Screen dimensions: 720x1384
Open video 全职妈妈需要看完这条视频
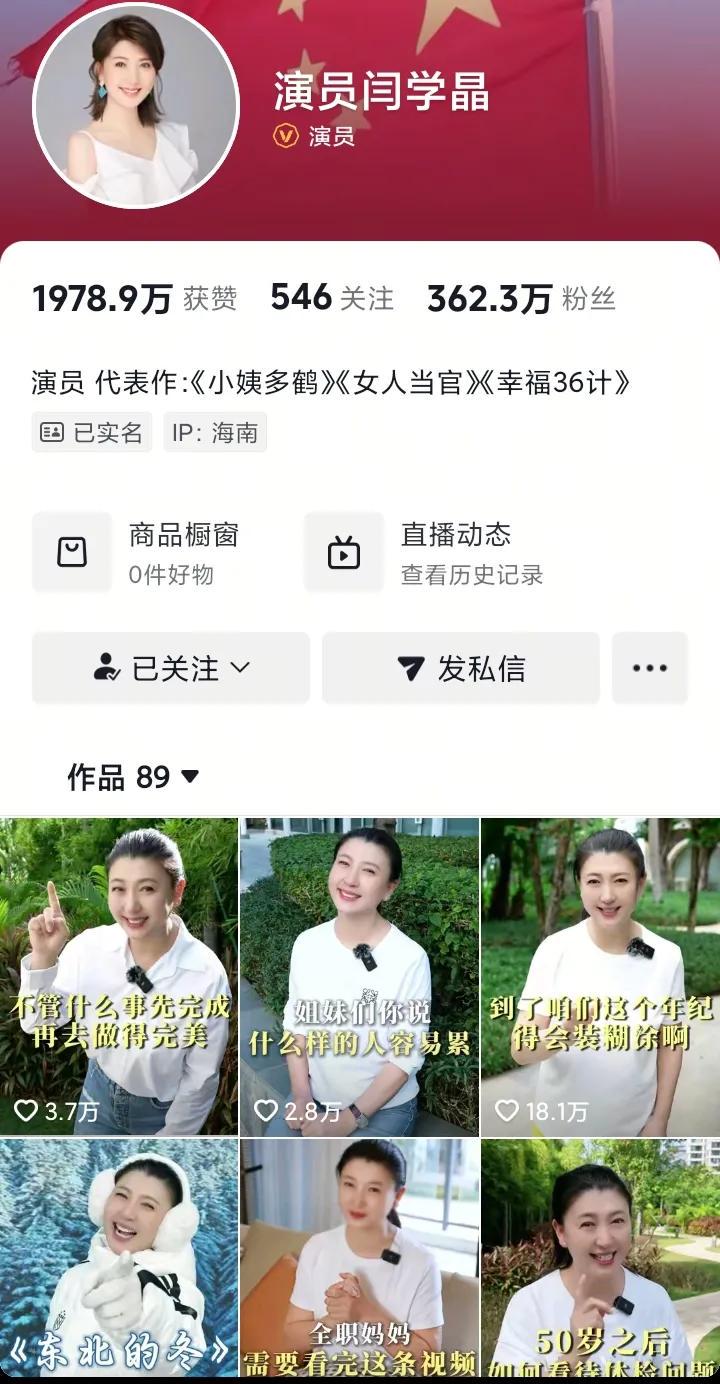[359, 1258]
